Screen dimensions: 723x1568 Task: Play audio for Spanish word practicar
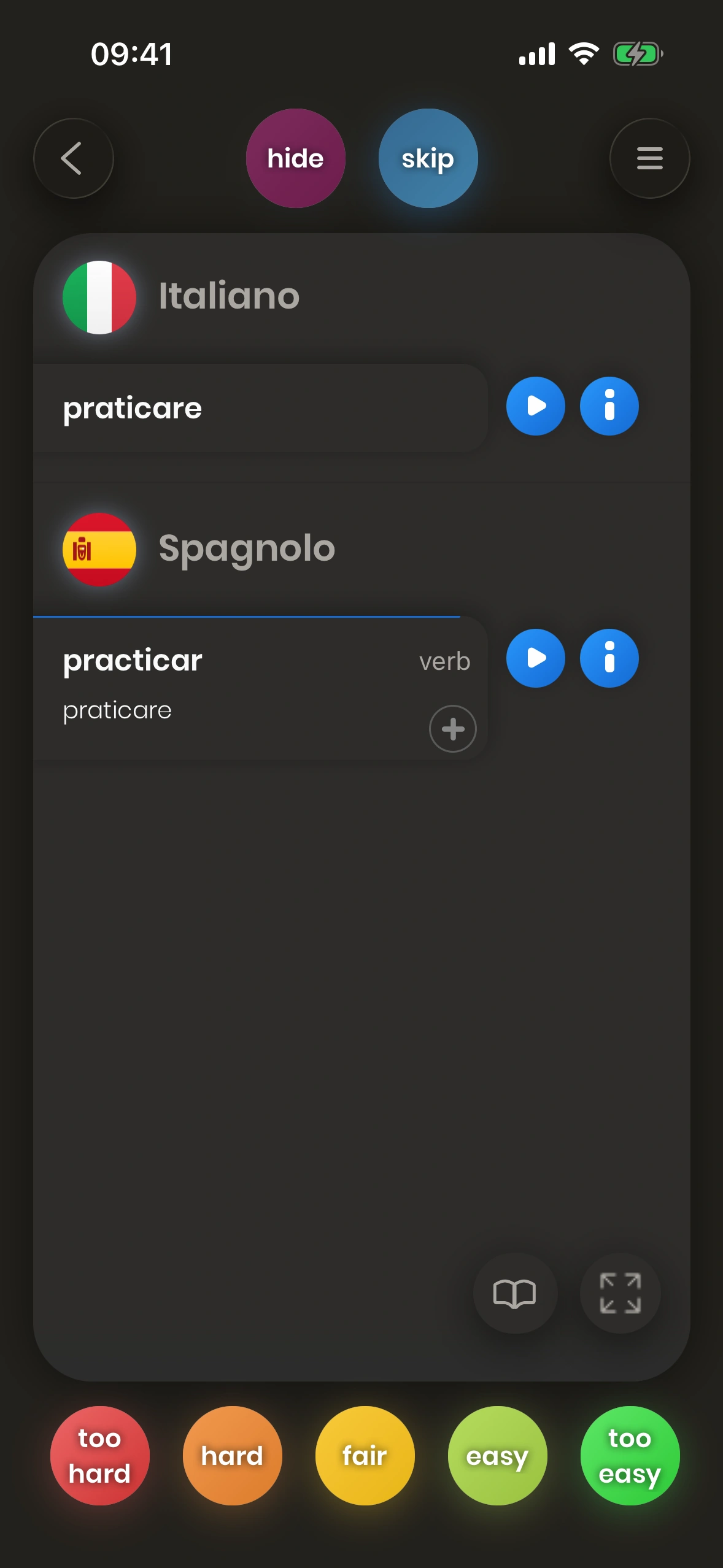pyautogui.click(x=535, y=658)
